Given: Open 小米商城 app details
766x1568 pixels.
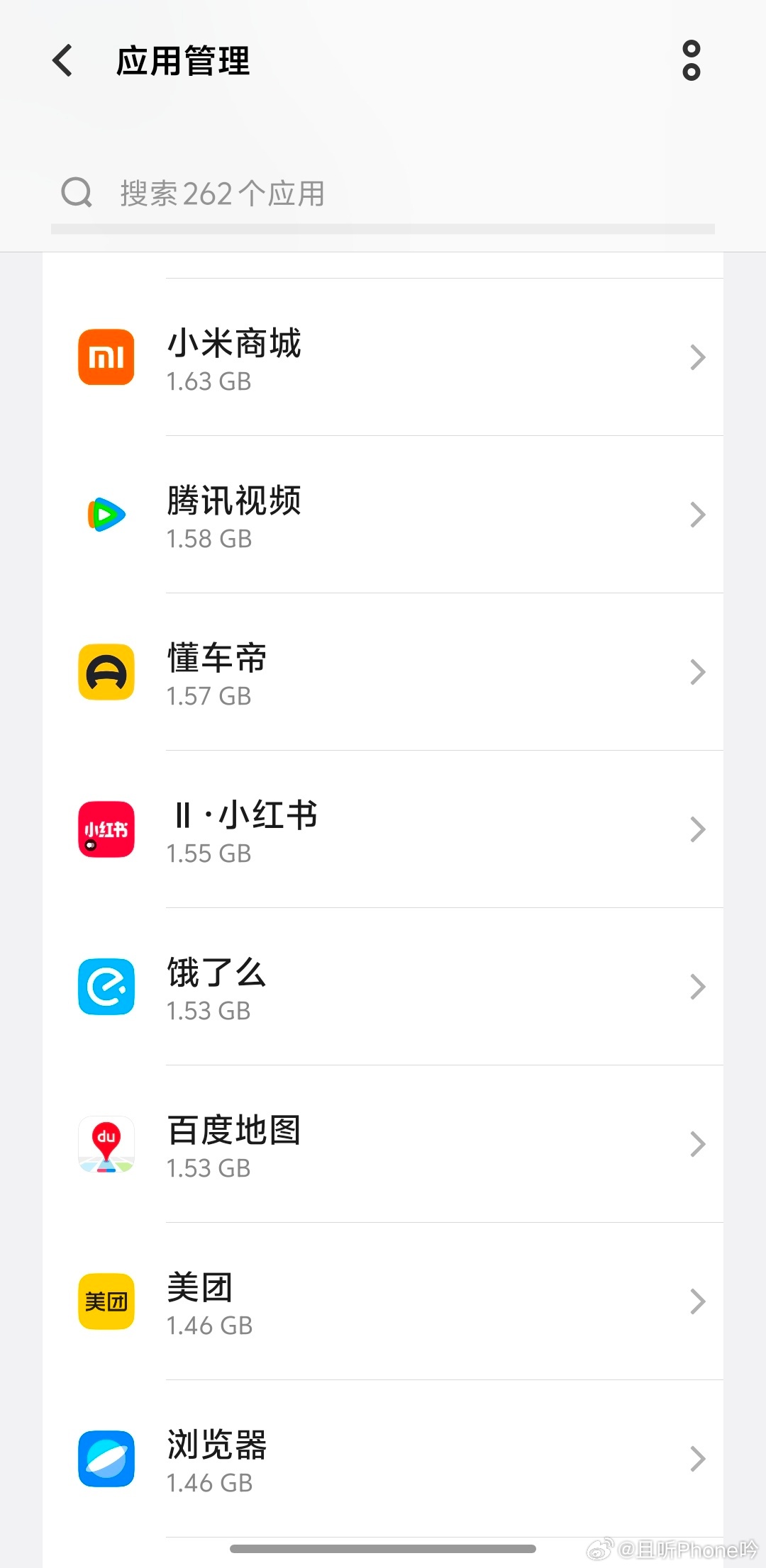Looking at the screenshot, I should click(x=383, y=357).
